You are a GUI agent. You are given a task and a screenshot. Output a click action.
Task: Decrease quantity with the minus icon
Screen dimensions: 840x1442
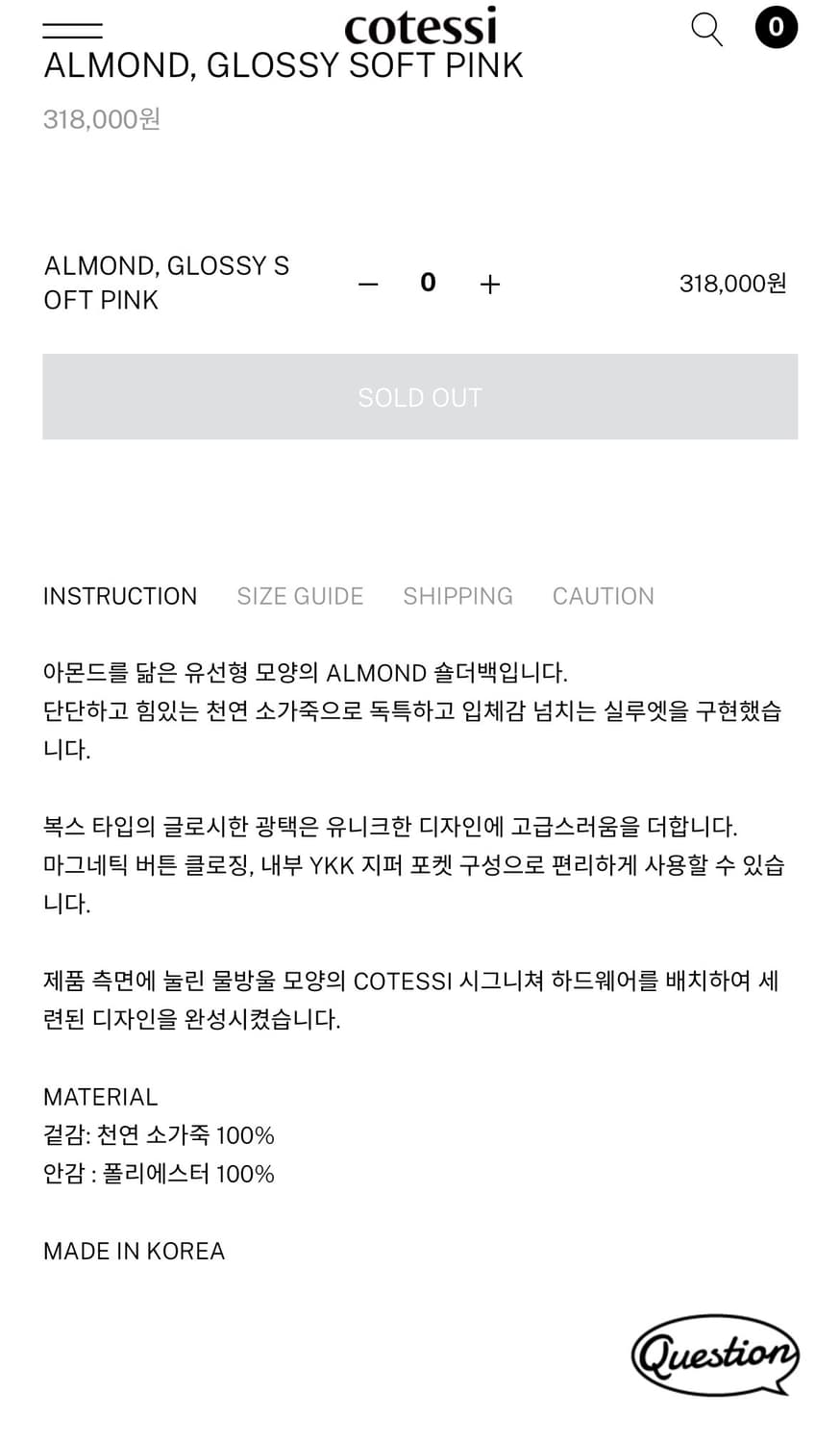point(367,283)
